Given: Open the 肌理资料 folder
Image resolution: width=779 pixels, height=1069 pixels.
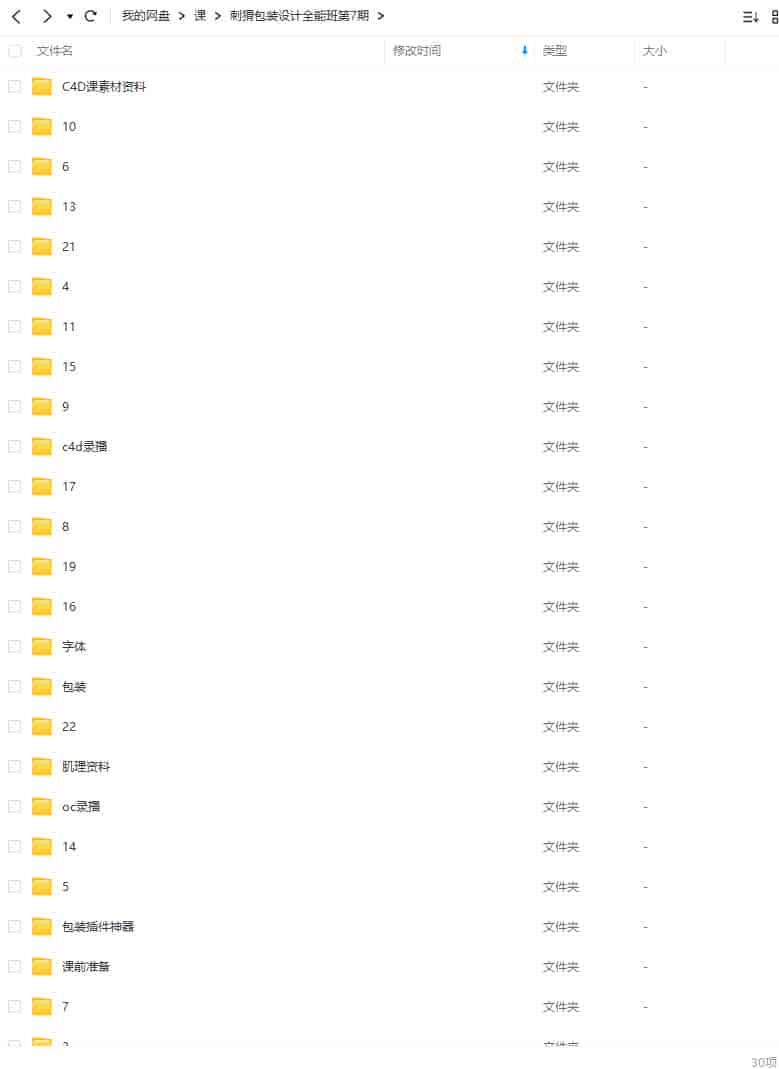Looking at the screenshot, I should click(x=86, y=767).
